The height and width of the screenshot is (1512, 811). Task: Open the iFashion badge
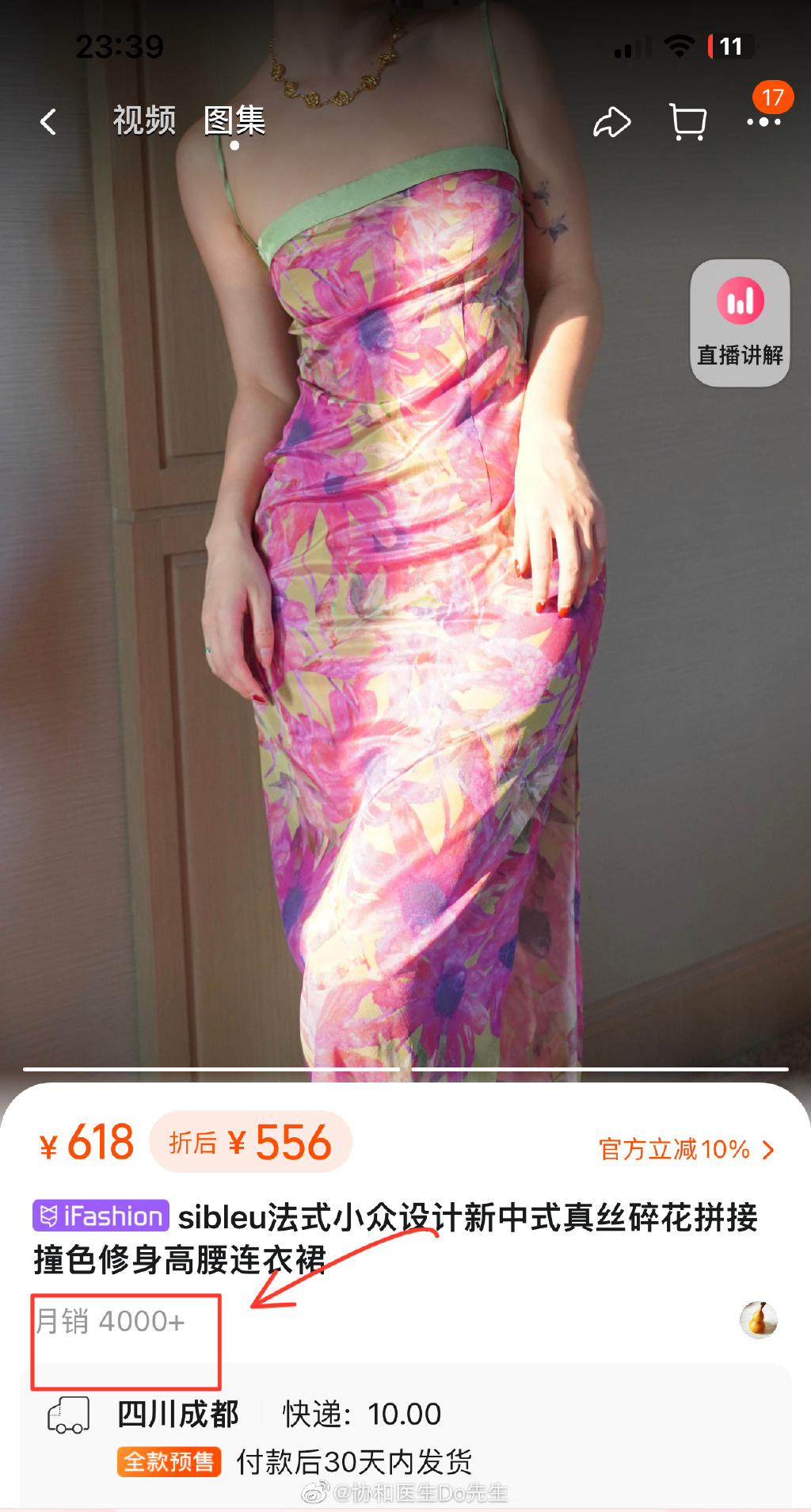[x=101, y=1216]
